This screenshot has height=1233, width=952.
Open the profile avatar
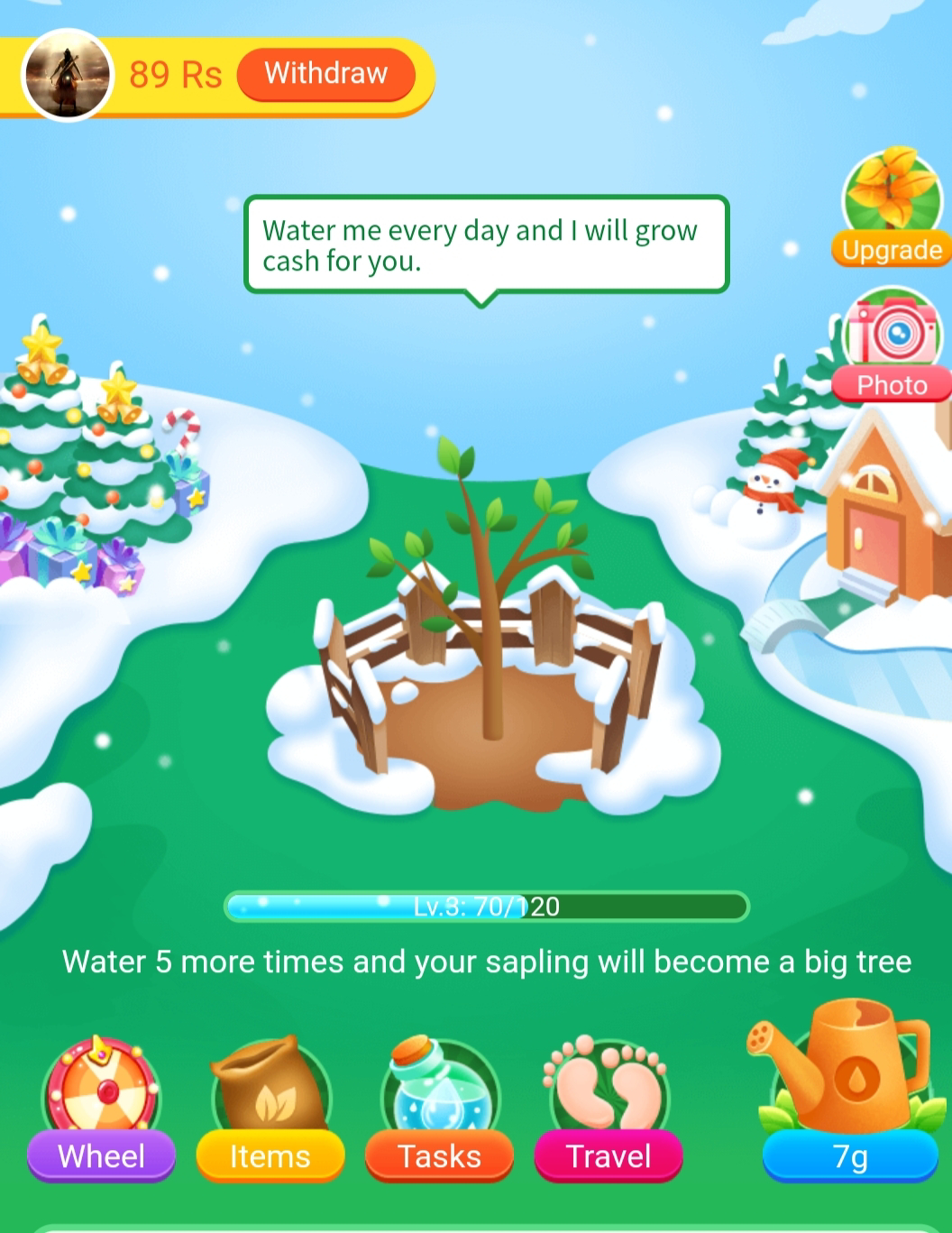pos(67,76)
